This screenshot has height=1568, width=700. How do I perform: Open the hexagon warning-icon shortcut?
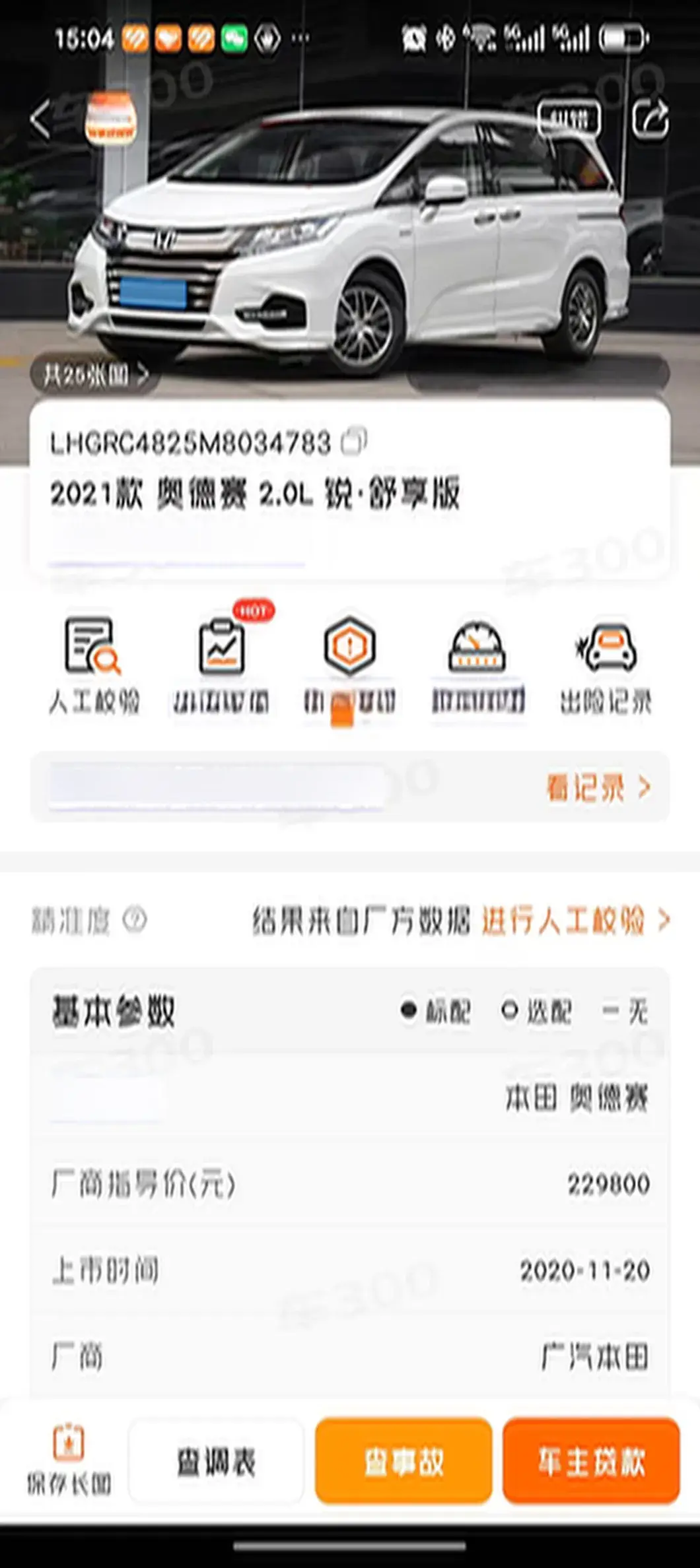click(x=349, y=665)
